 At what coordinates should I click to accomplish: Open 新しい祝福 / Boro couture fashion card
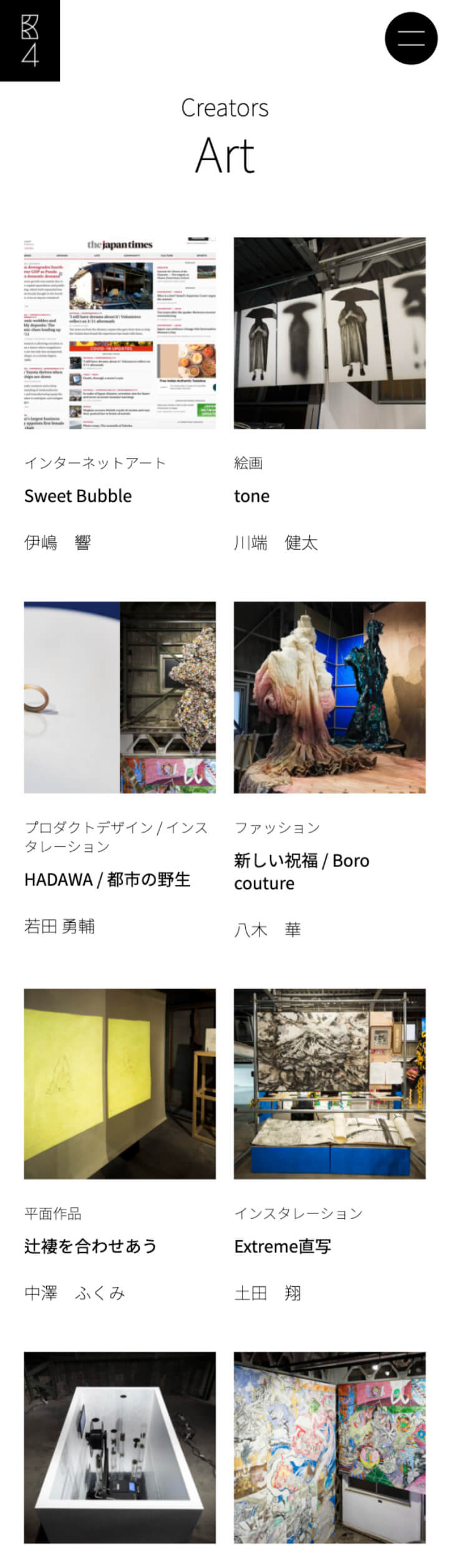(329, 697)
